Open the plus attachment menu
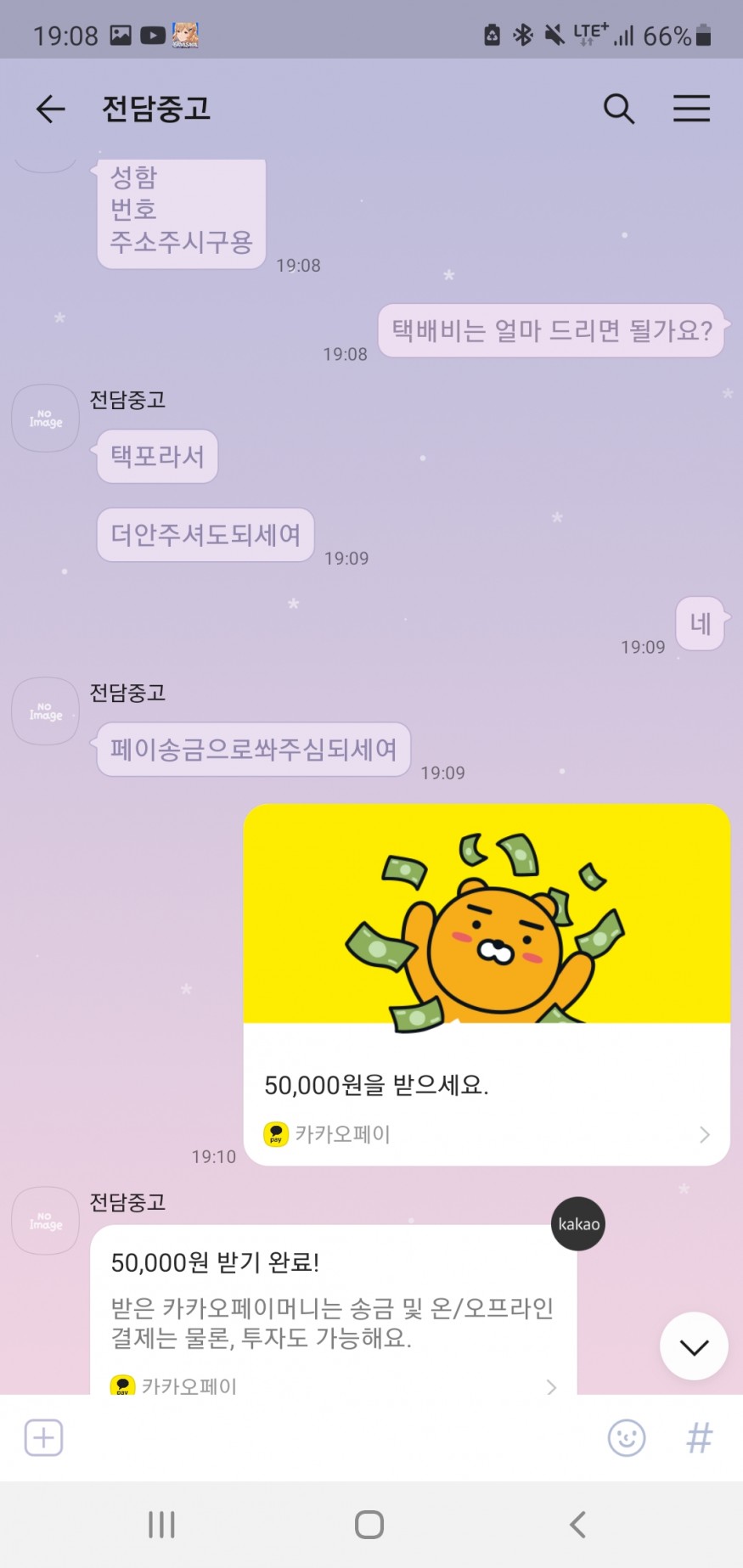 43,1438
